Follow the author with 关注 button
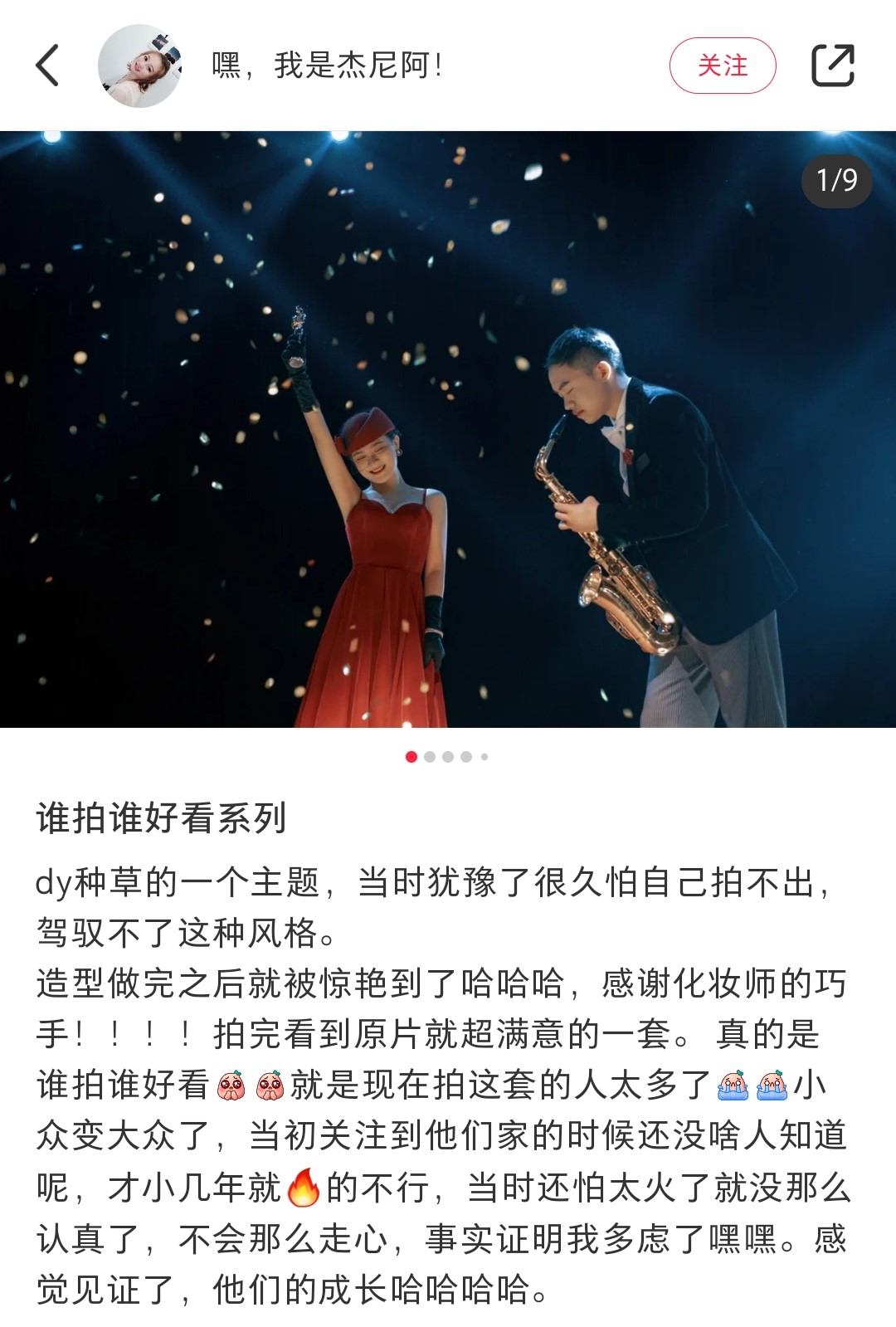The height and width of the screenshot is (1327, 896). [722, 66]
